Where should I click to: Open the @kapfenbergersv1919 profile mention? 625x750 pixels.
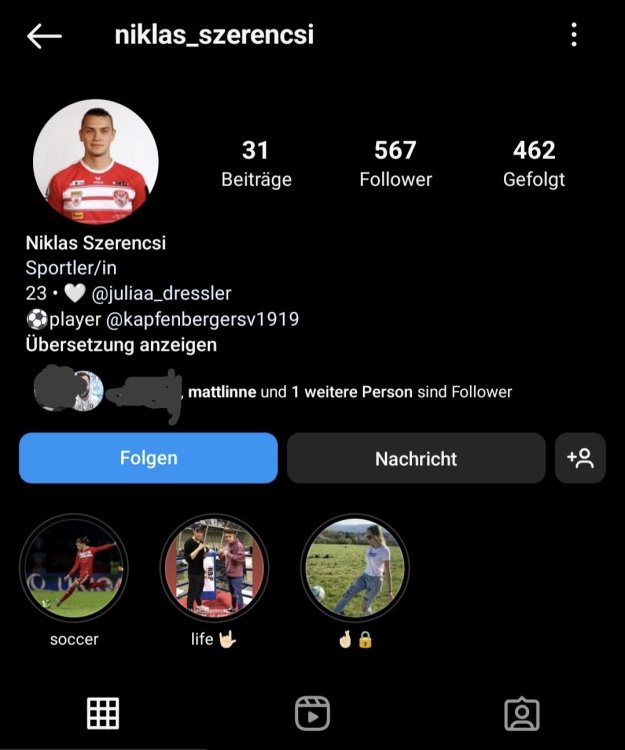(x=205, y=319)
